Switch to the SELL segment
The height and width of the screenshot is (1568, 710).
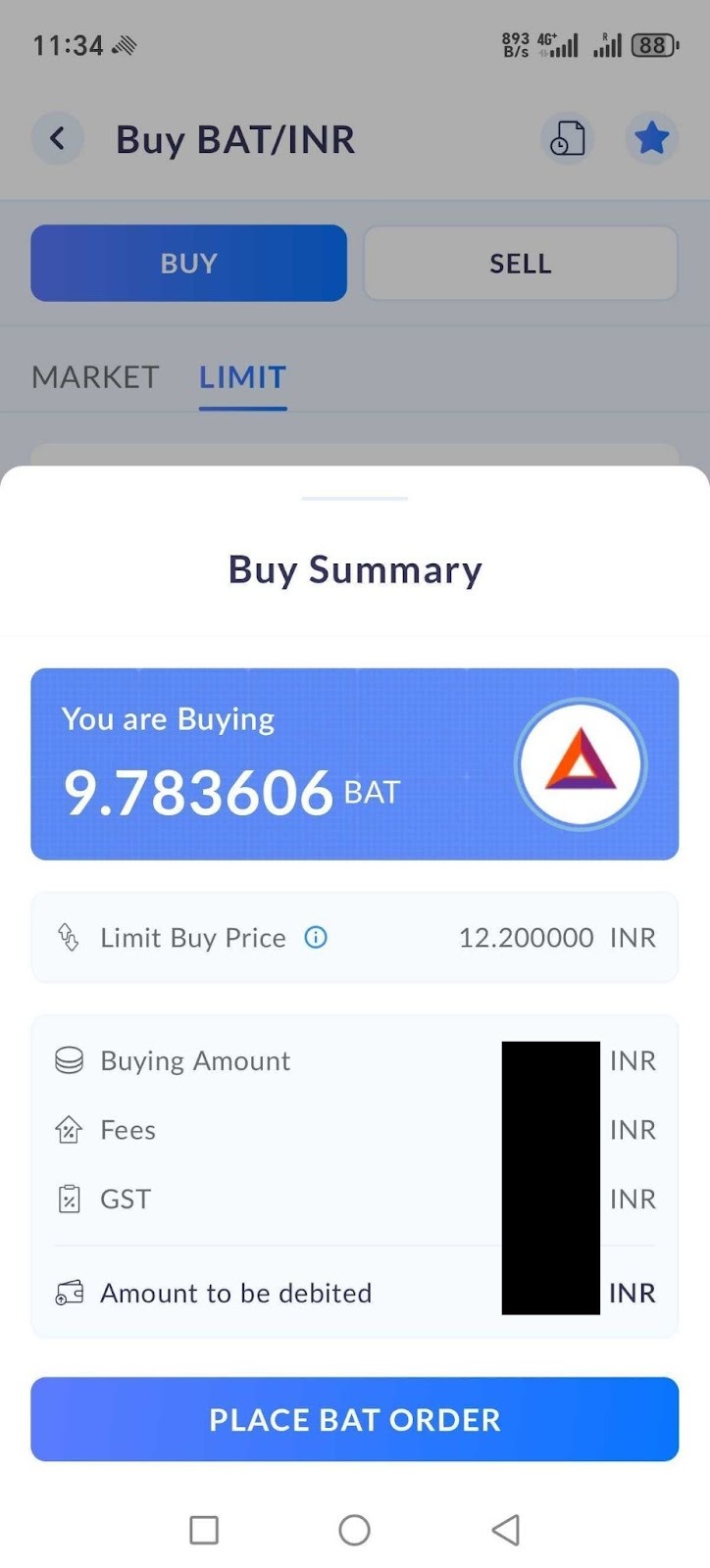click(521, 263)
